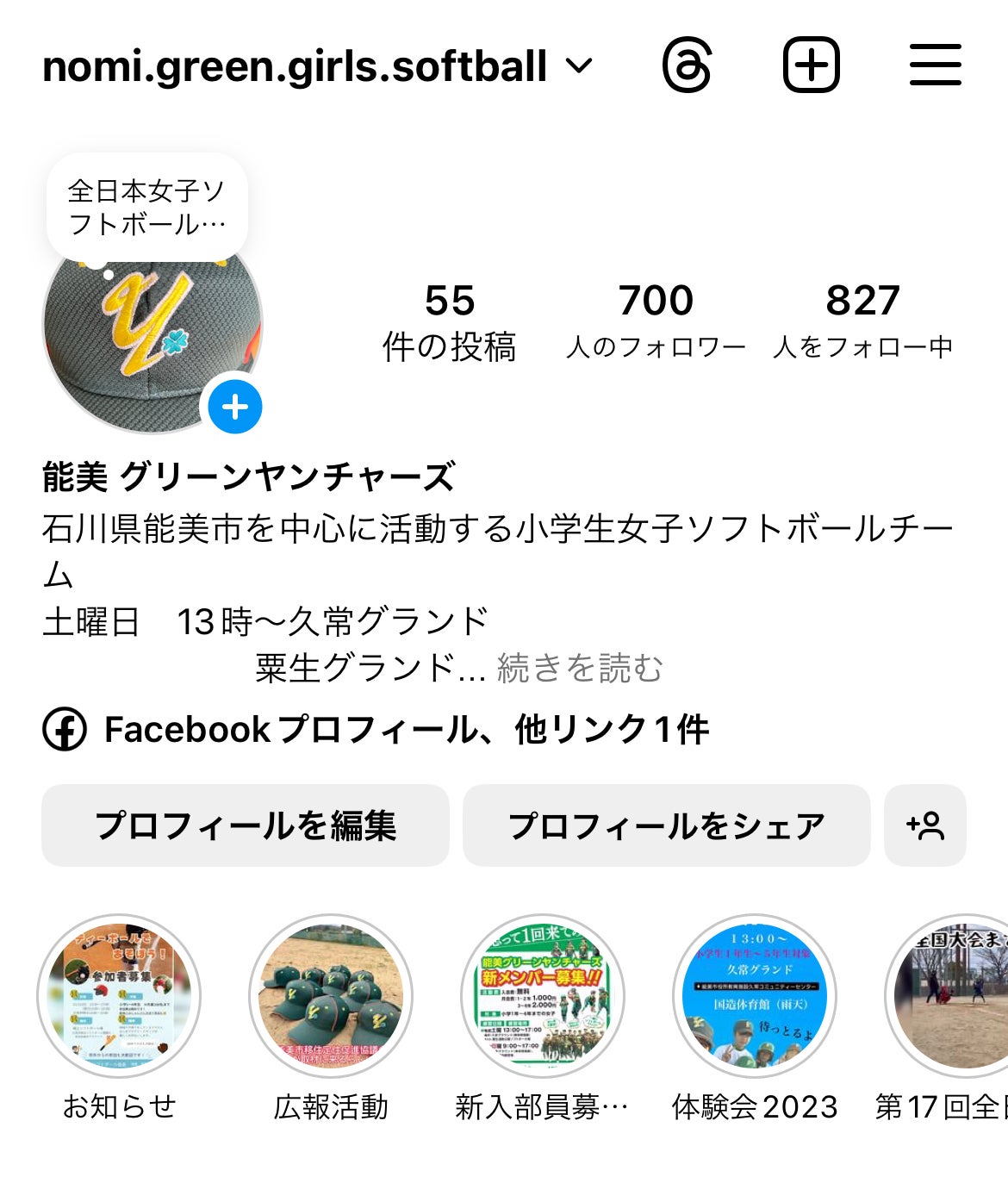Expand bio with 続きを読む

(580, 668)
